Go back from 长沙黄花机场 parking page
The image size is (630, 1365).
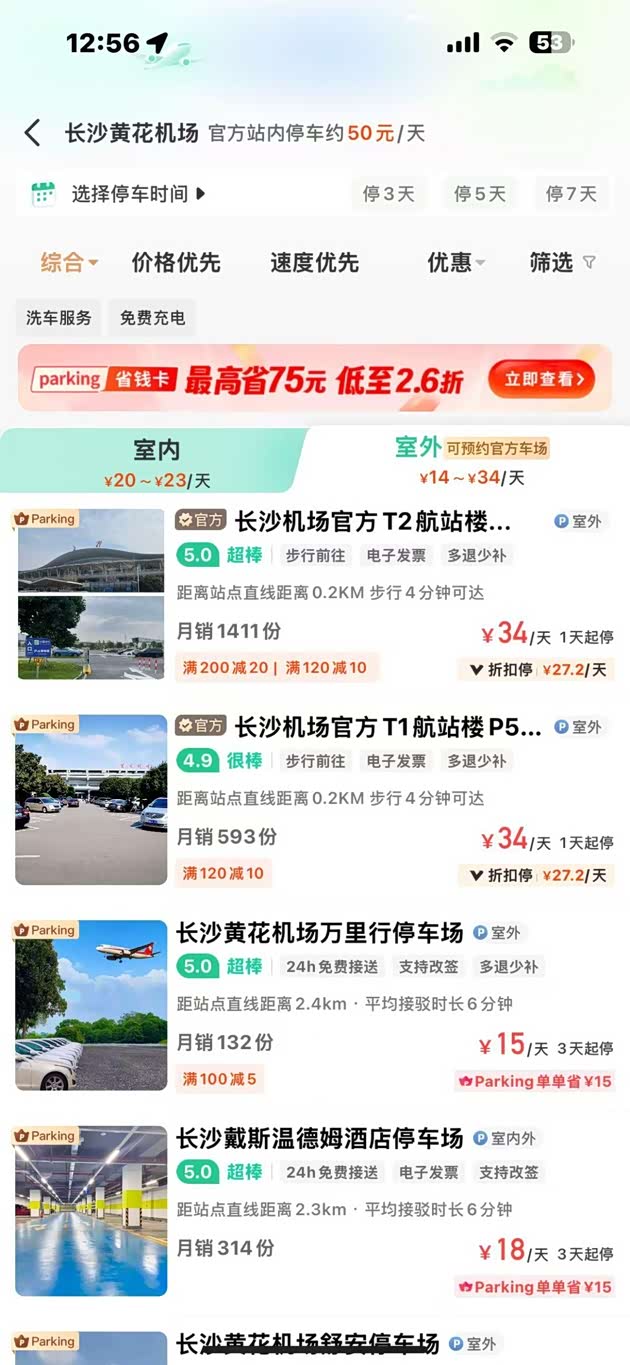(x=33, y=133)
